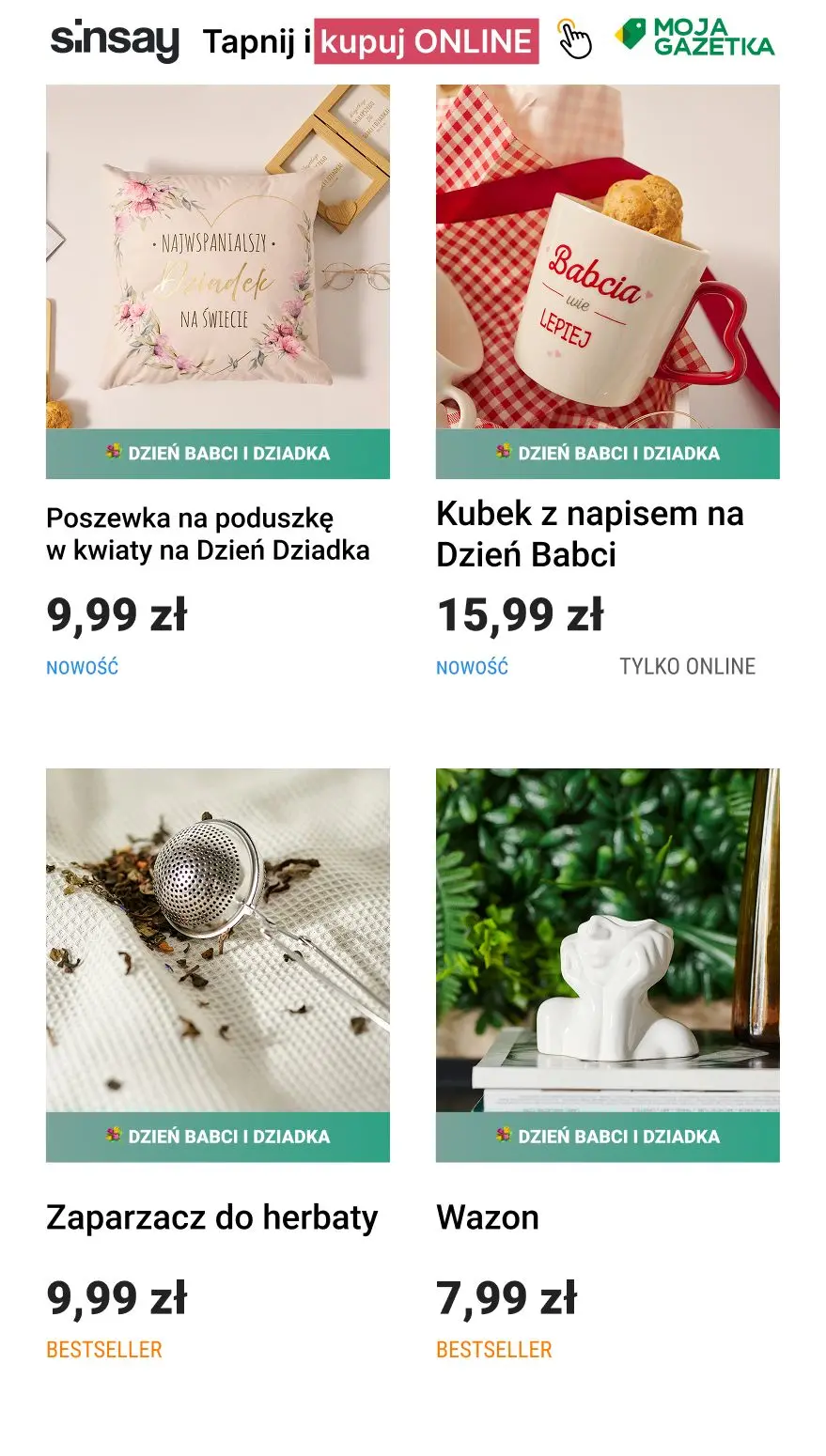Expand the DZIEŃ BABCI I DZIADKA banner above Wazon
The width and height of the screenshot is (826, 1456).
tap(607, 1138)
